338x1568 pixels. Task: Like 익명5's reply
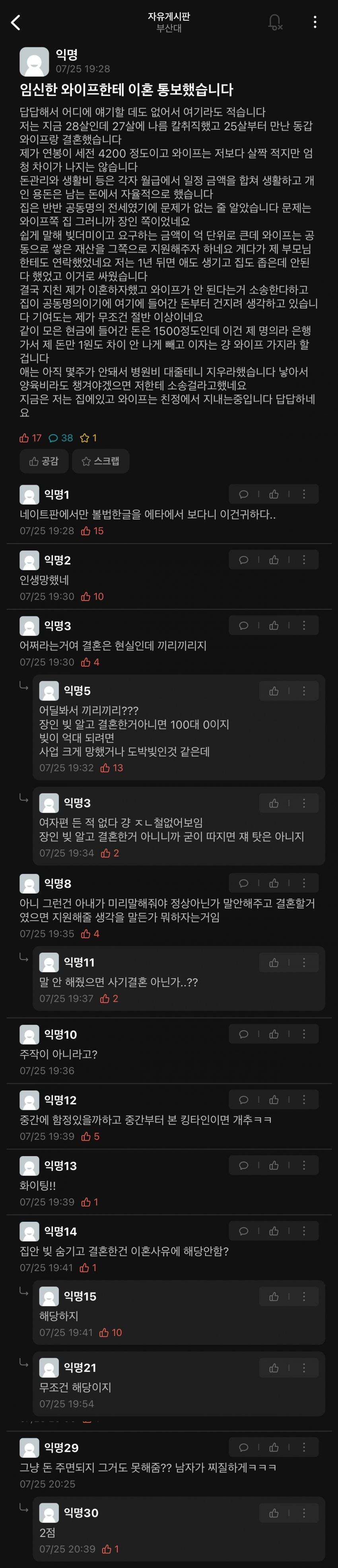(x=274, y=691)
